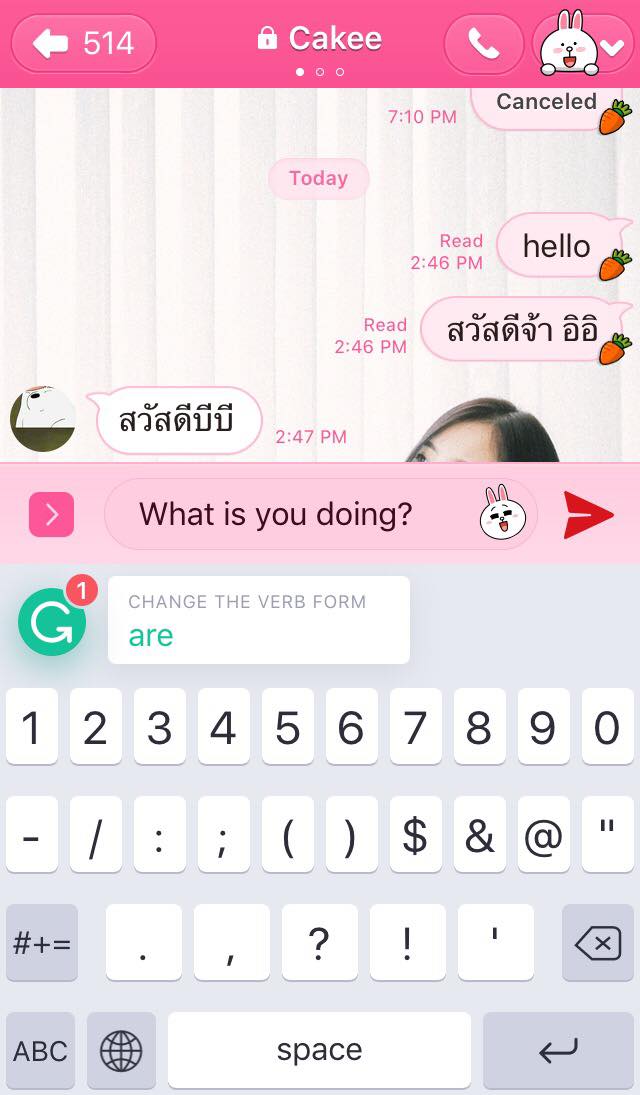Start a voice call with Cakee

tap(483, 44)
